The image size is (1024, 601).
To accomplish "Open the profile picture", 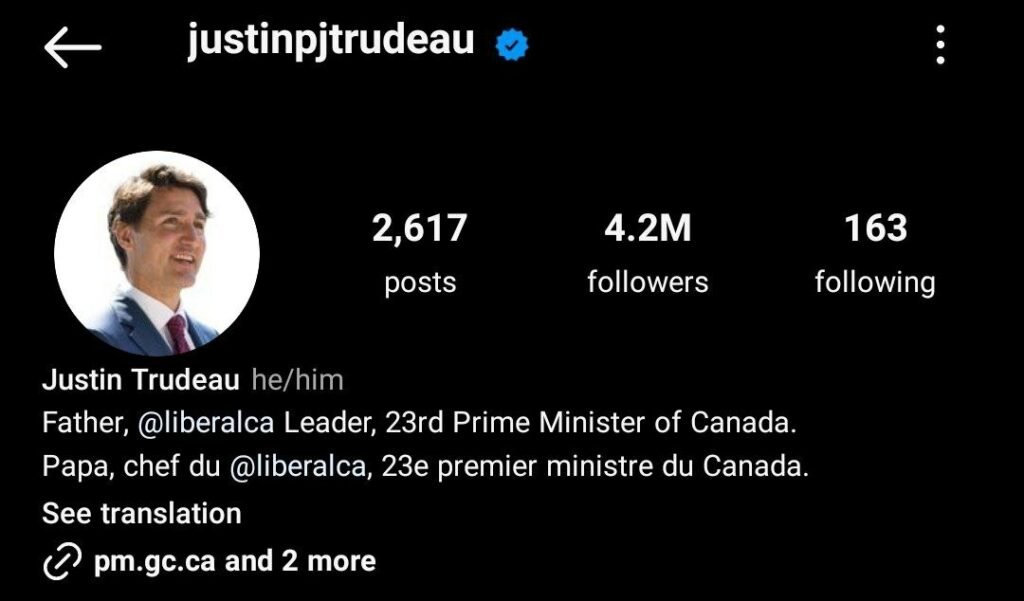I will point(157,253).
